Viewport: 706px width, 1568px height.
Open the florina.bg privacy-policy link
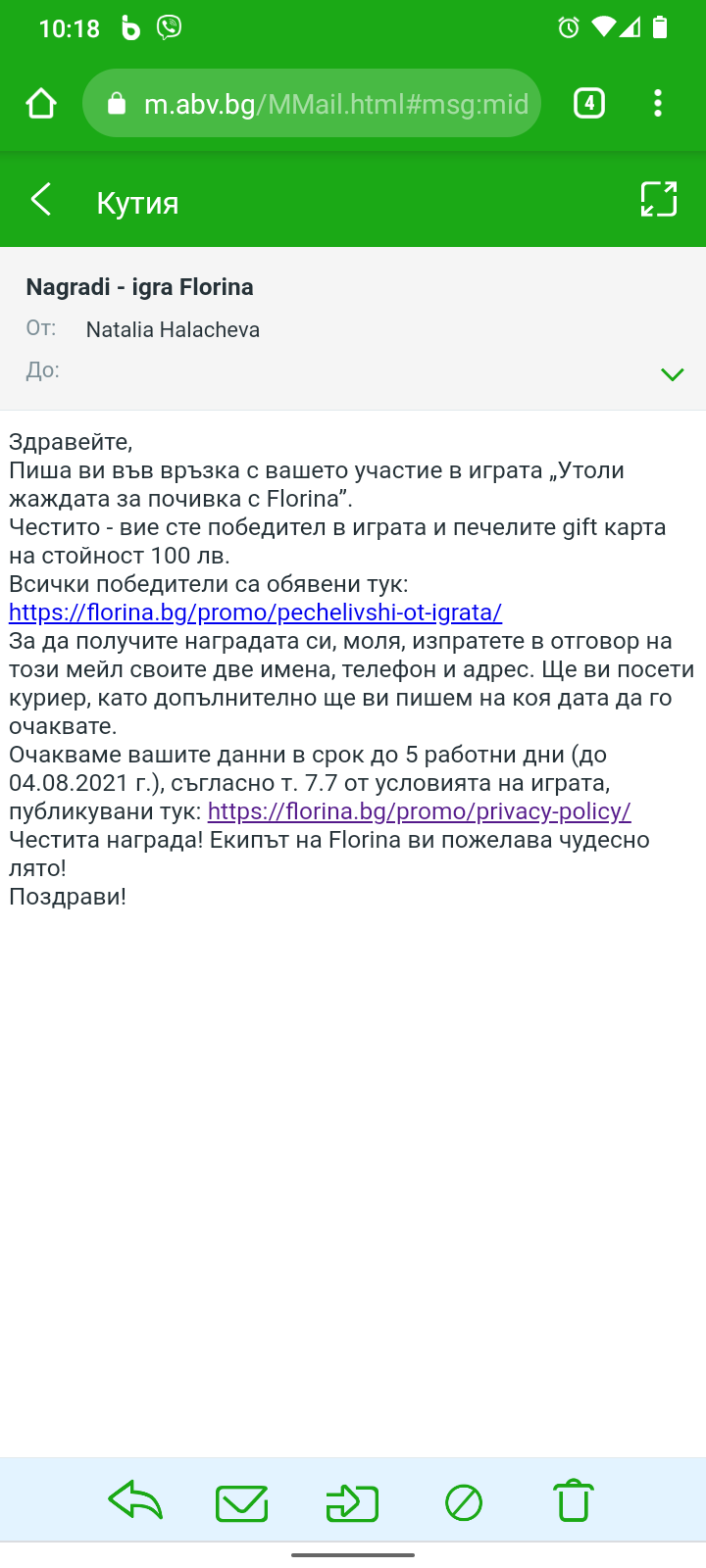tap(420, 811)
